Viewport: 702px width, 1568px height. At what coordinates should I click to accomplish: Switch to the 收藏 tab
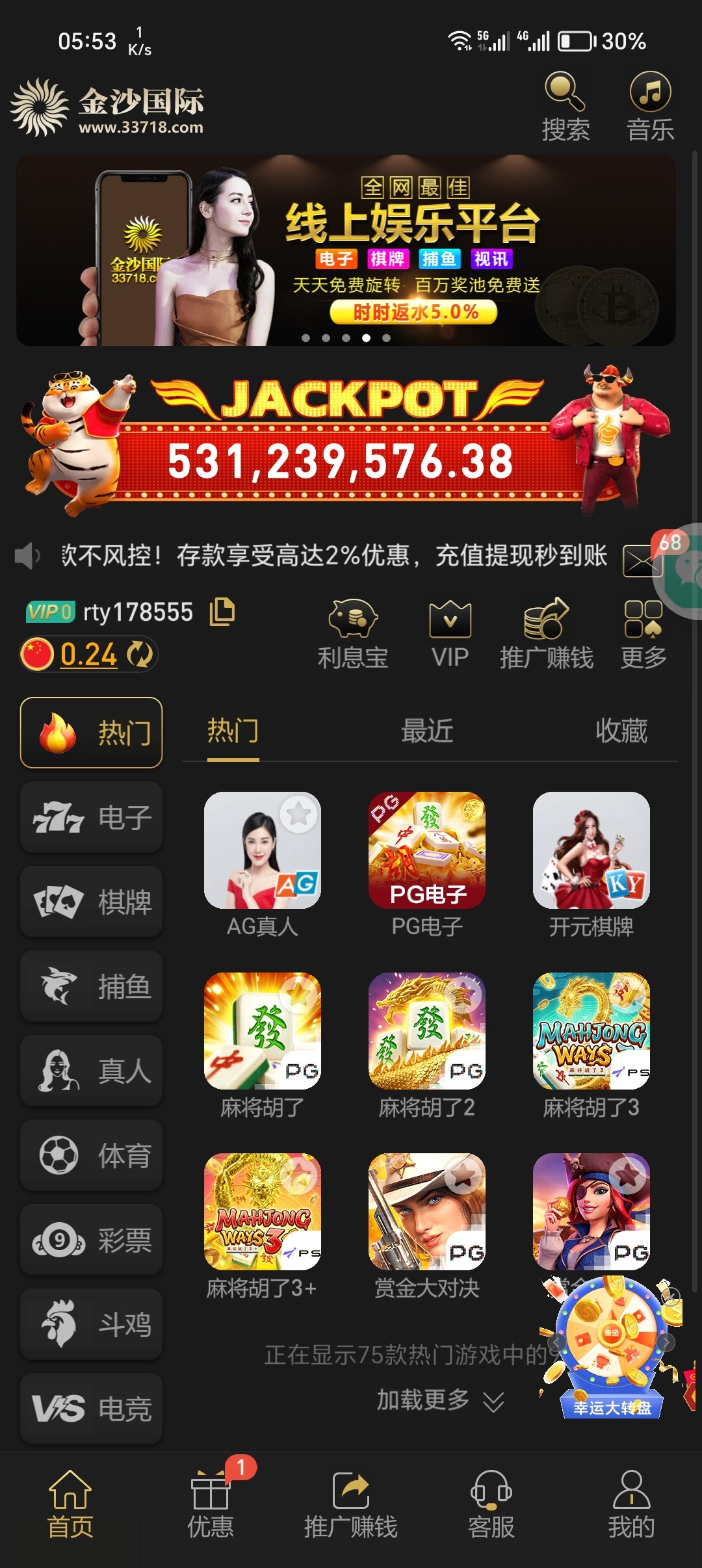pos(621,731)
